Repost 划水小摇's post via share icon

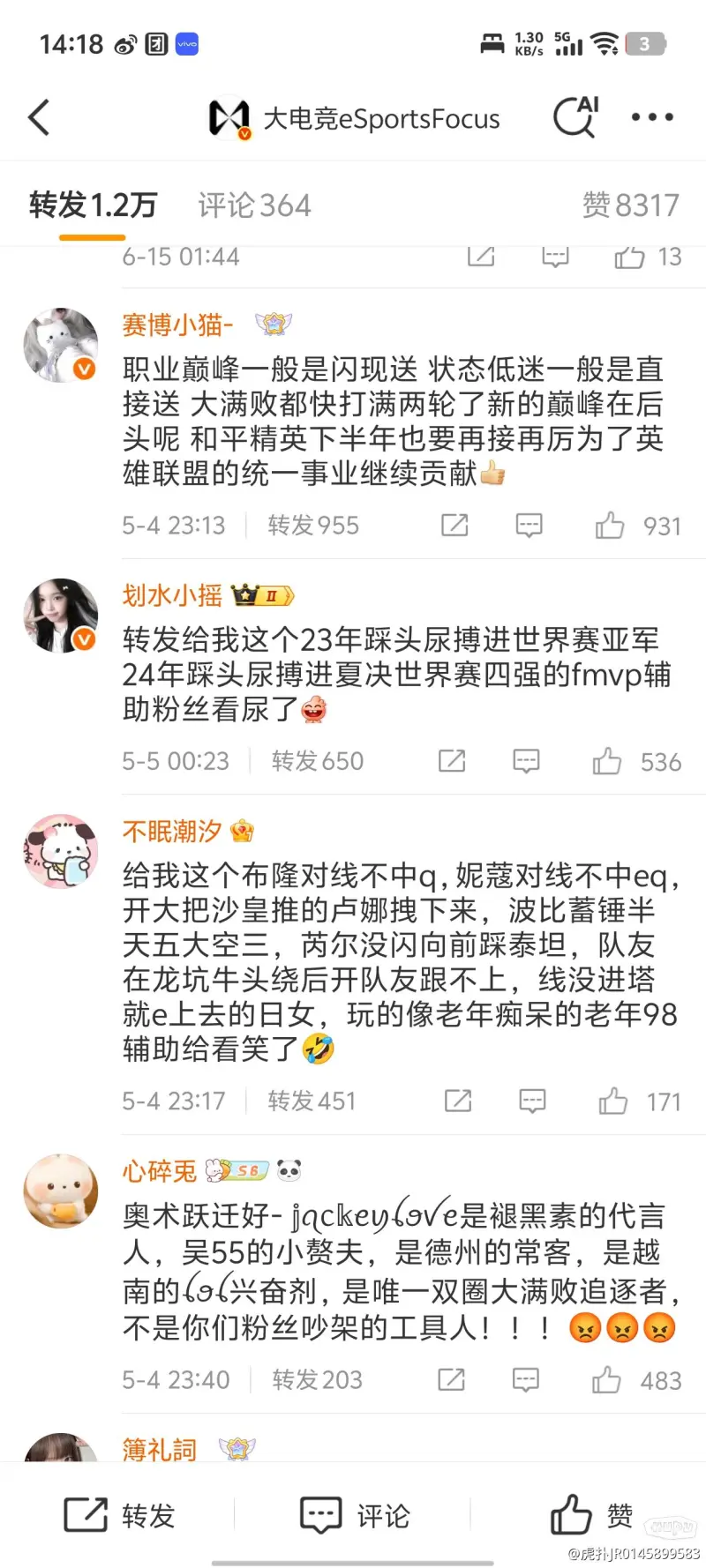[452, 761]
